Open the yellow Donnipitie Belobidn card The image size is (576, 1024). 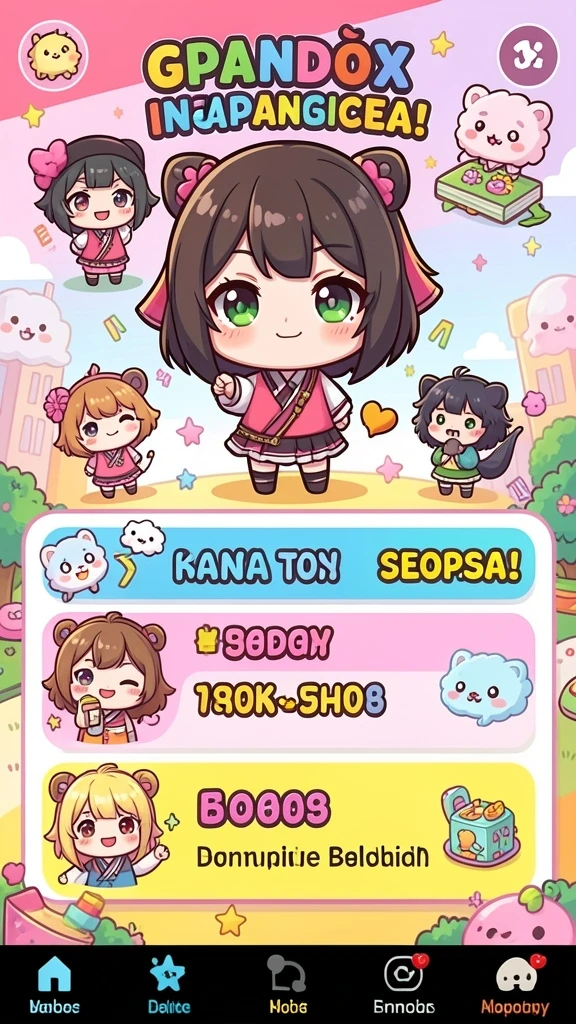coord(288,829)
